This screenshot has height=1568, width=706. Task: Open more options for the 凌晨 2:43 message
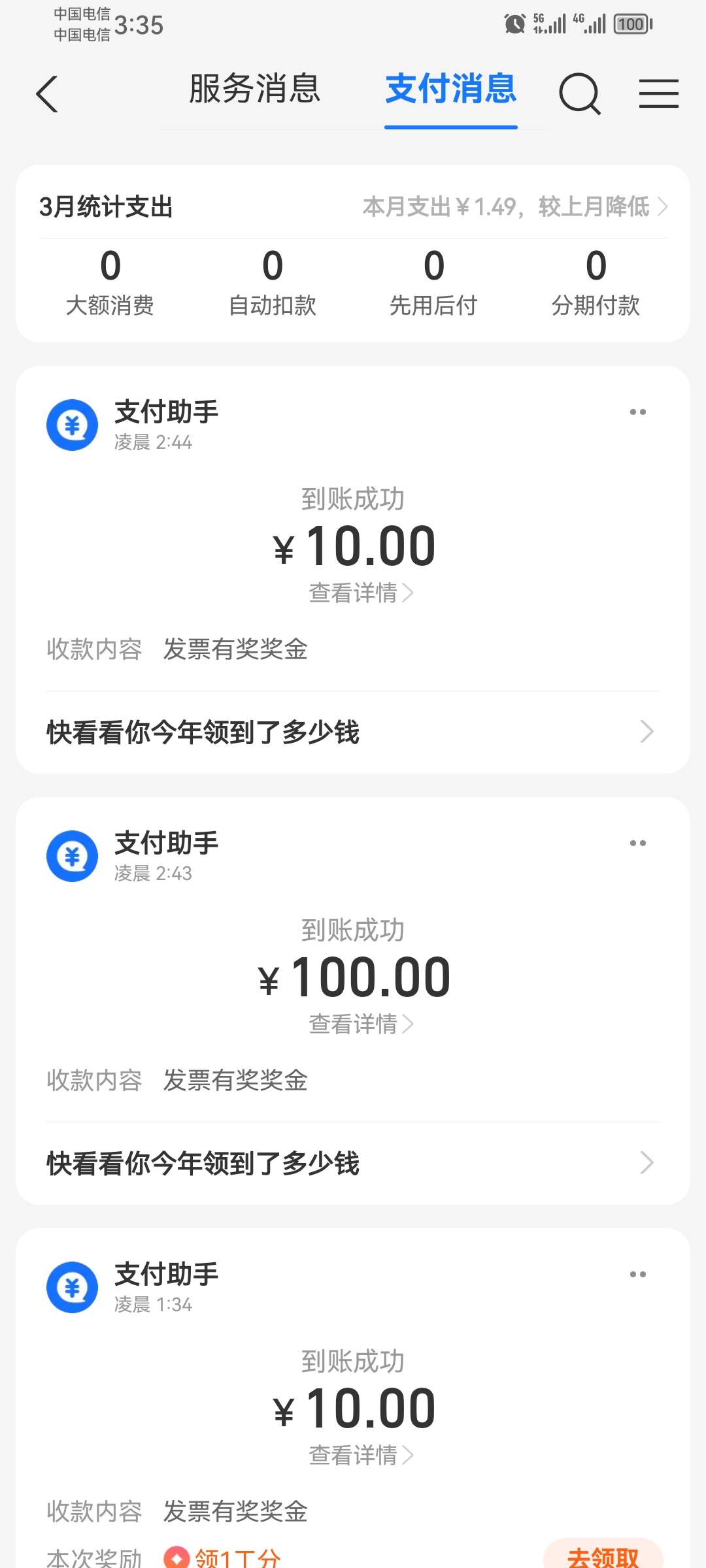click(x=637, y=843)
